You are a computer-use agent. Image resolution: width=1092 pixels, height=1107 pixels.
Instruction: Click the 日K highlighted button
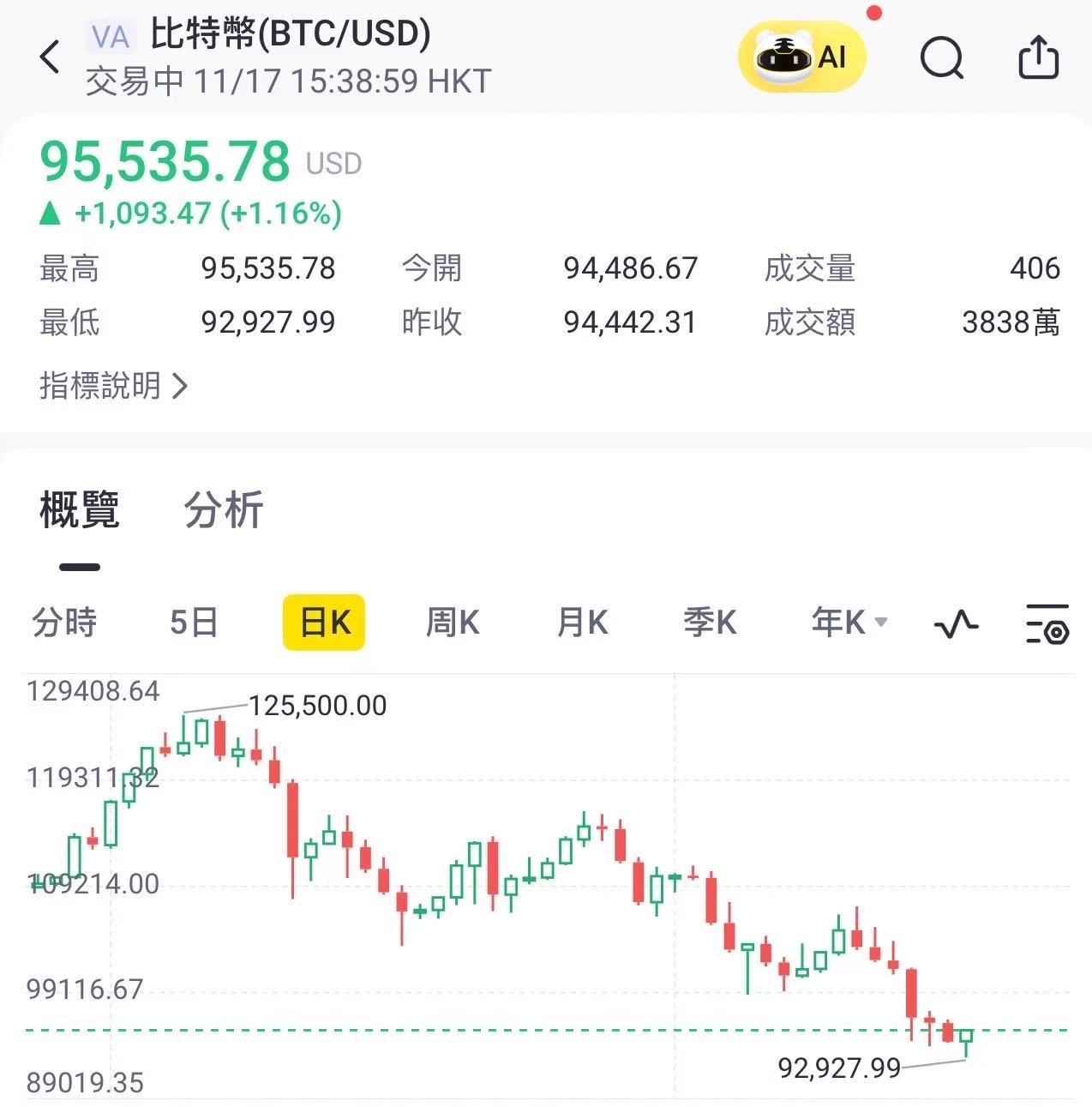(323, 623)
